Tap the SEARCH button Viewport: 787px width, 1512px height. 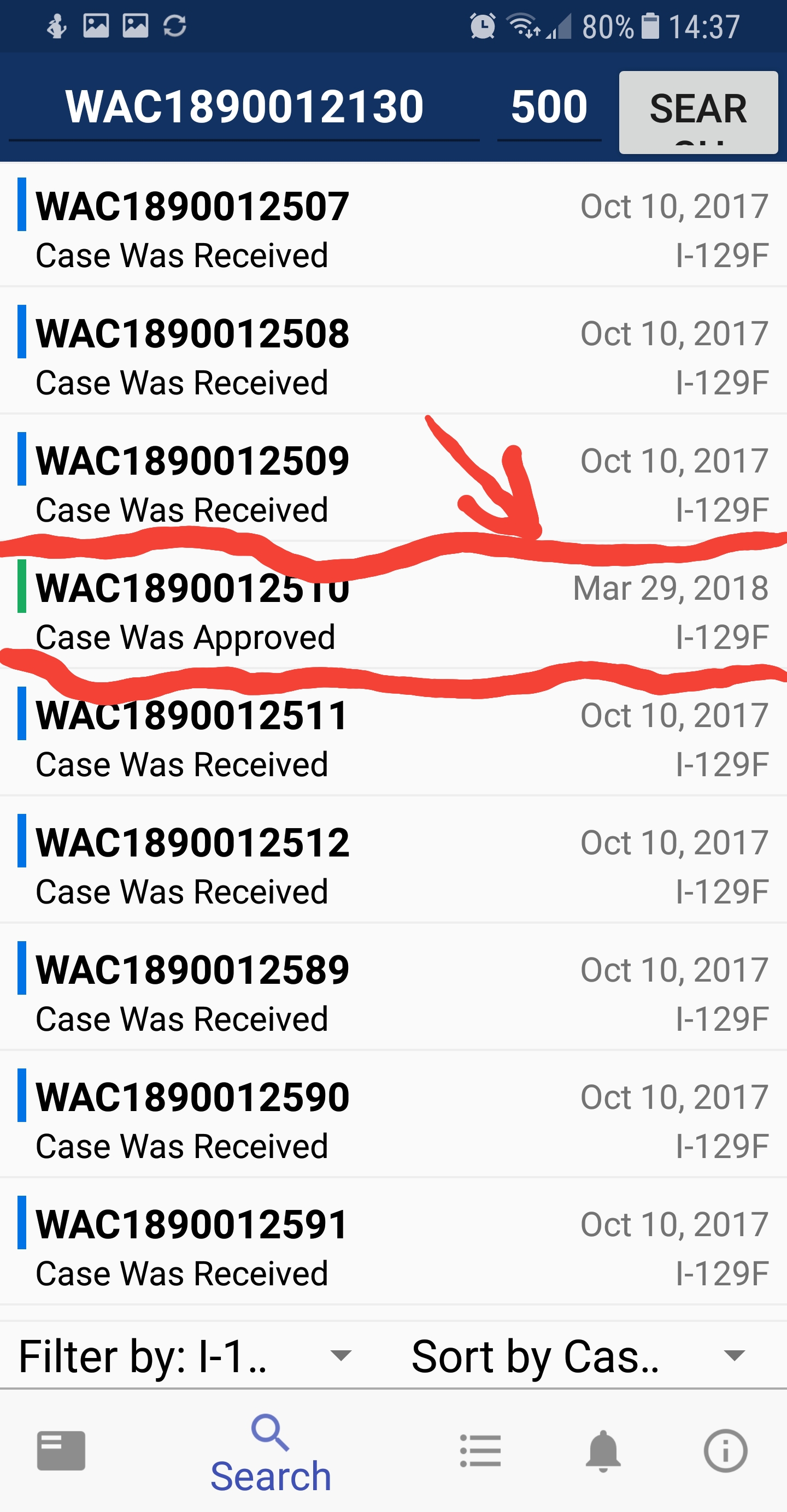(698, 112)
